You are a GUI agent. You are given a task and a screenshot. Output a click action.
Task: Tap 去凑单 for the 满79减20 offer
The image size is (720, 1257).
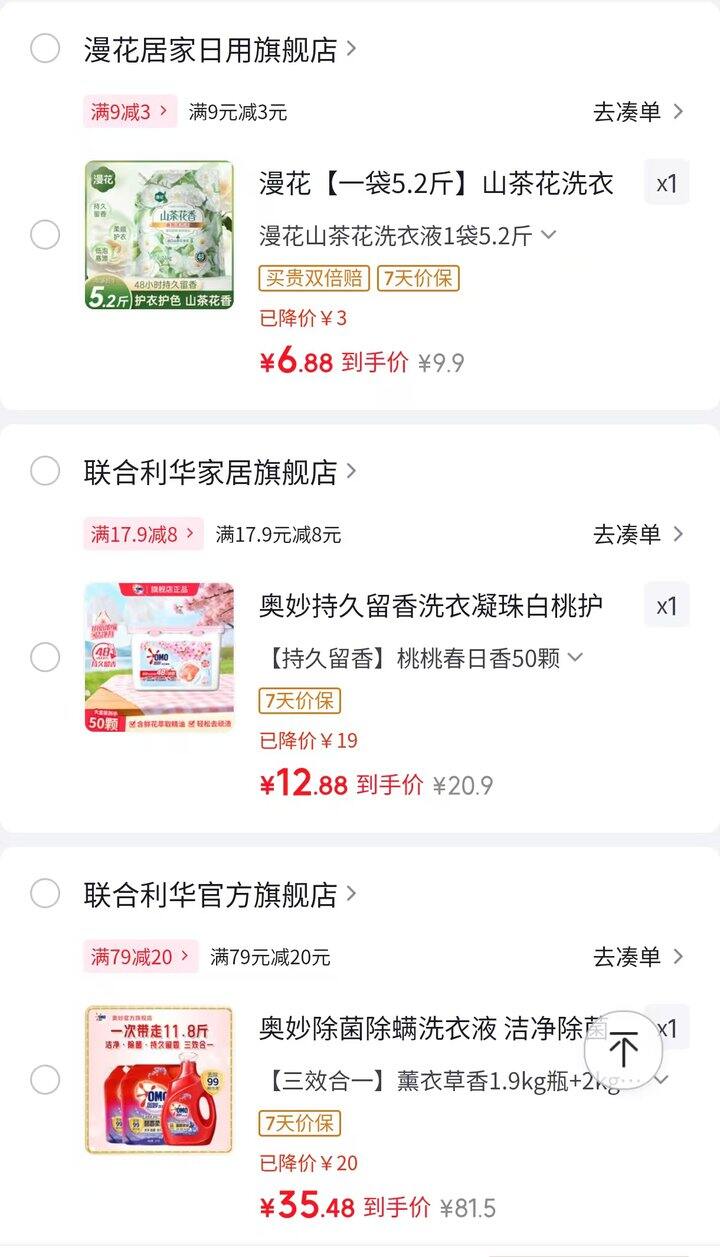tap(638, 957)
